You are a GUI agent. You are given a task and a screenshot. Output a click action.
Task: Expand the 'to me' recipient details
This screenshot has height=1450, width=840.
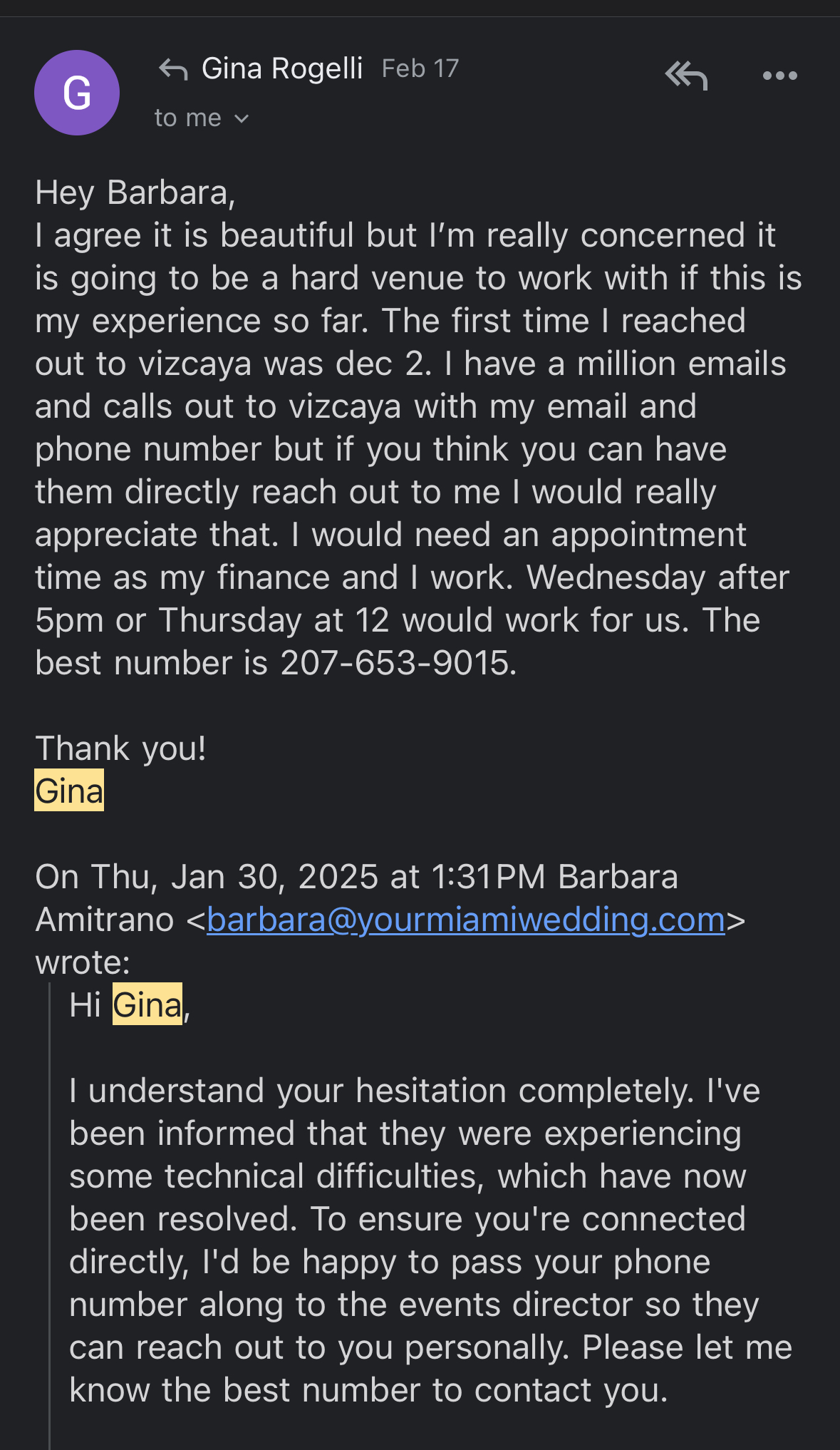202,118
